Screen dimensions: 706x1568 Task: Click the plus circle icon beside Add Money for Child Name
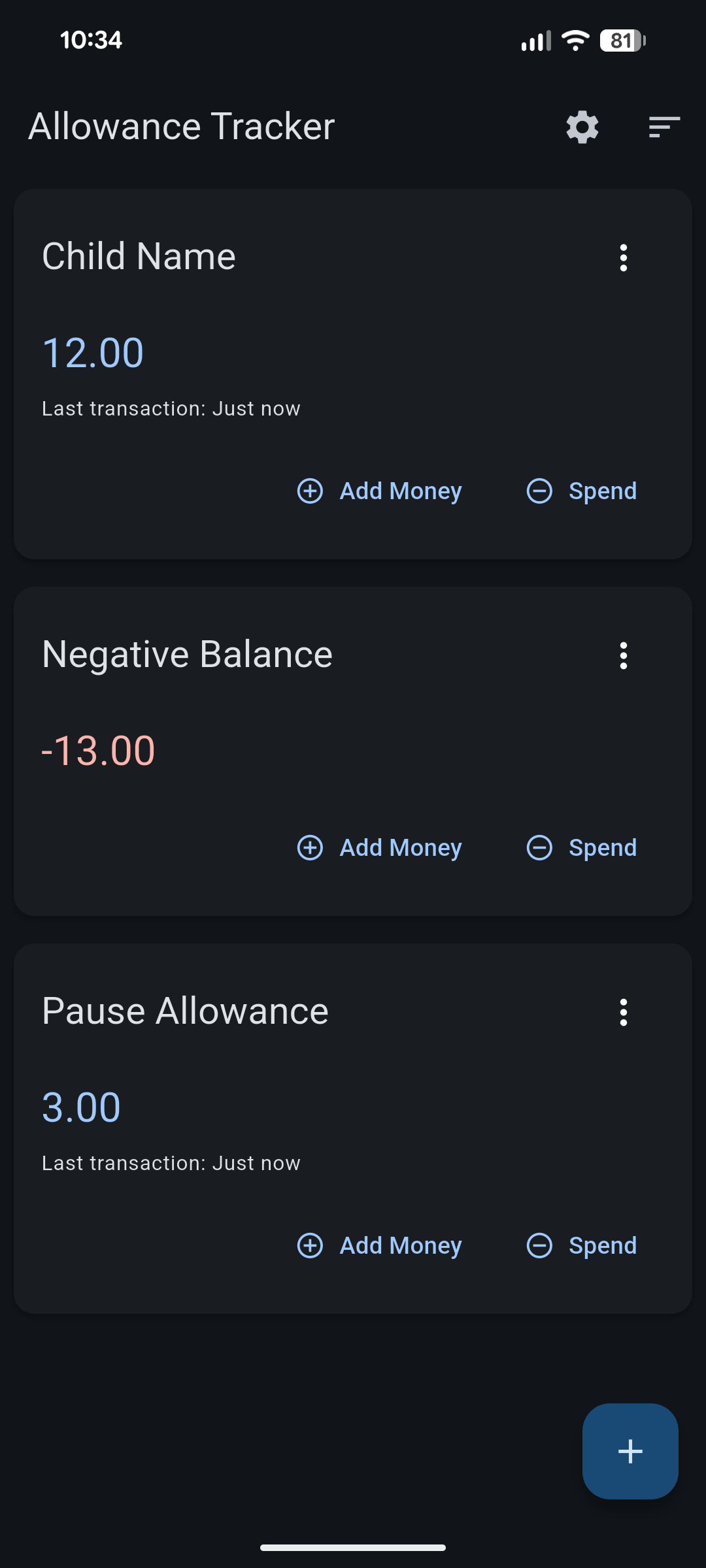[x=310, y=491]
